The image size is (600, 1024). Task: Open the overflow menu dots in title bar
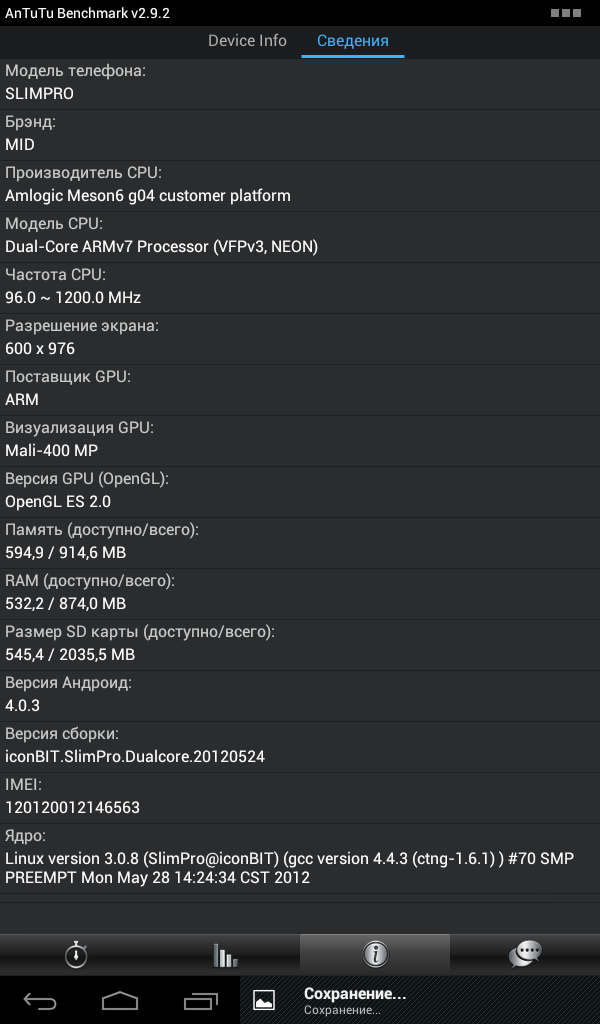565,13
